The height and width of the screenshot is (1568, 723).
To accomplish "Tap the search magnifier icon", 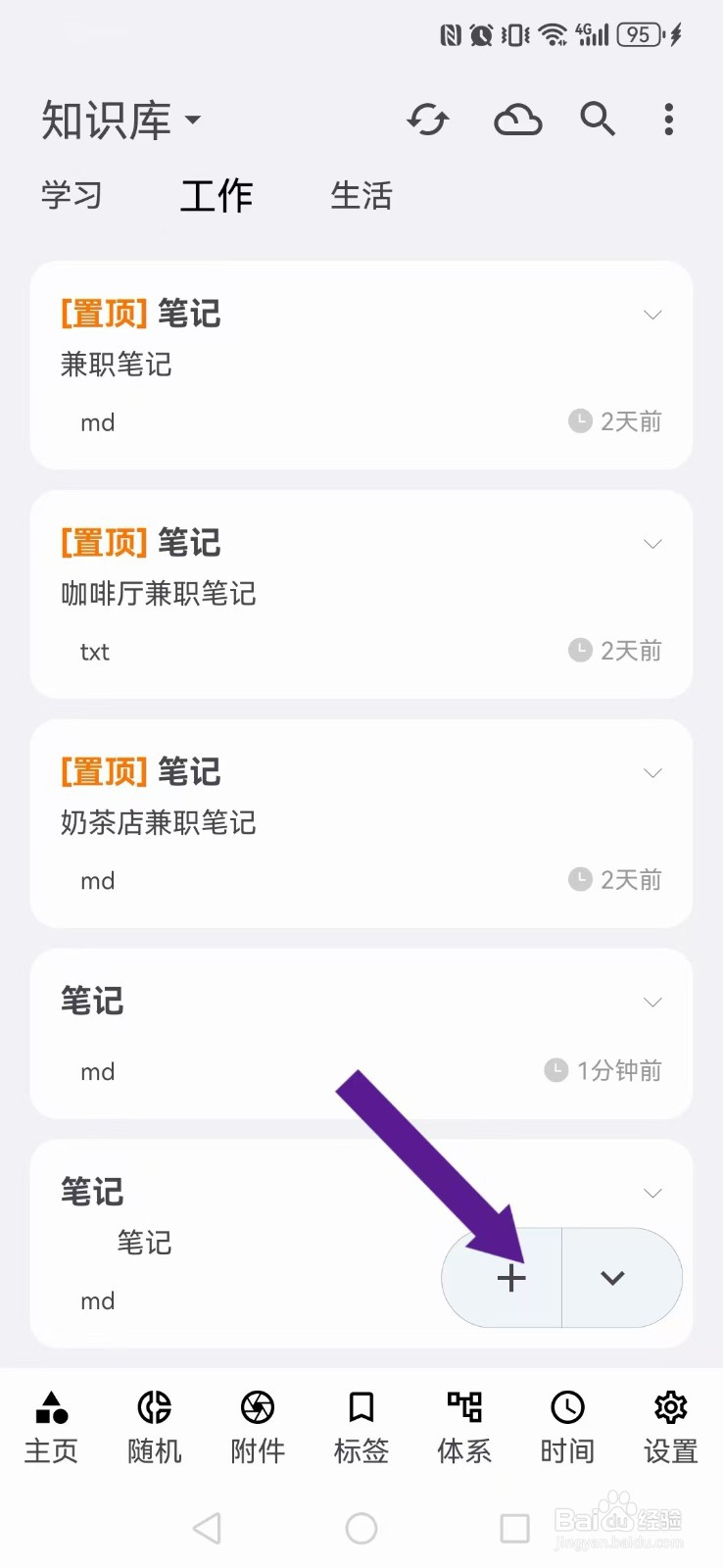I will [x=597, y=120].
